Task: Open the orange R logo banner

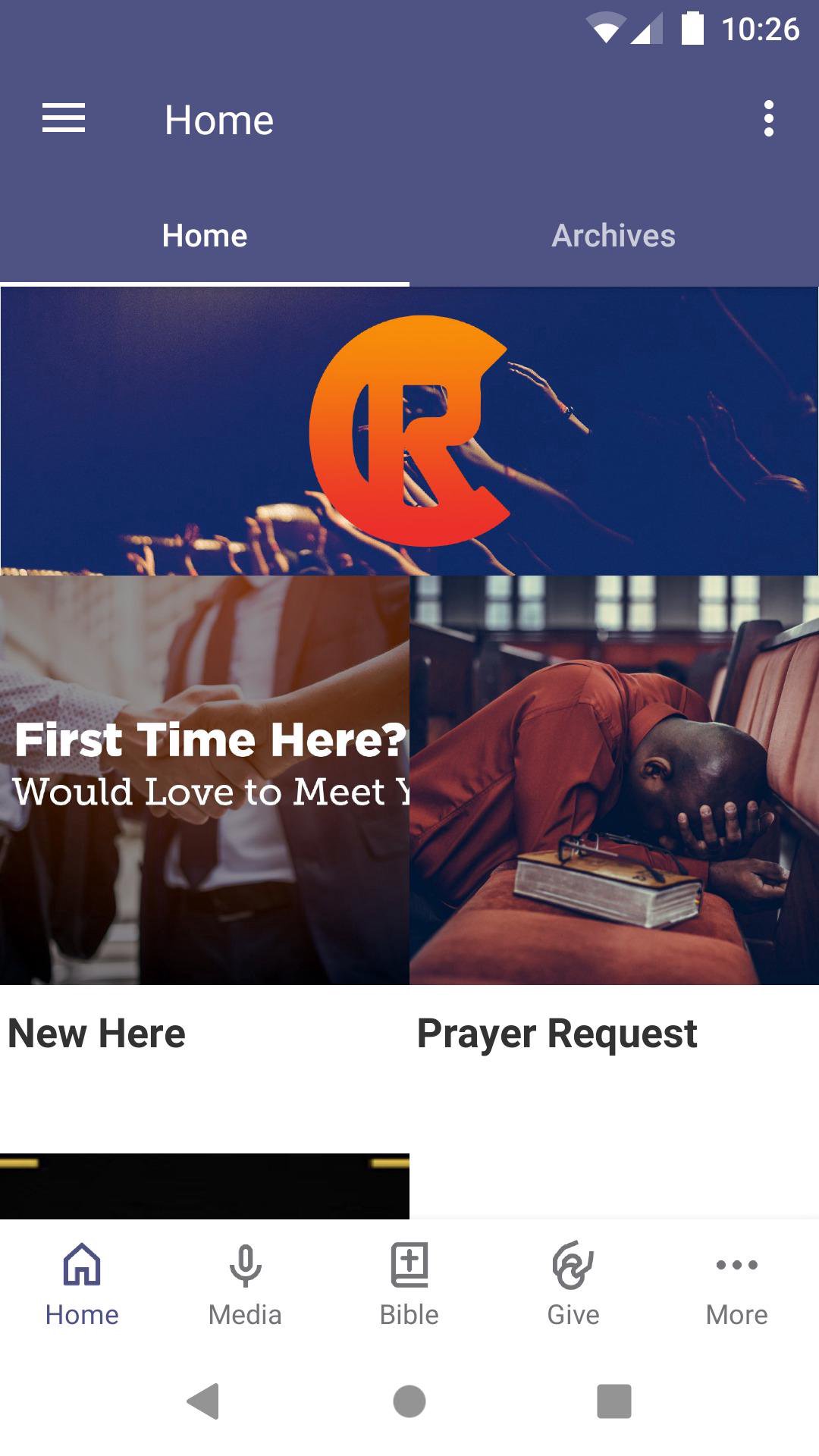Action: coord(409,431)
